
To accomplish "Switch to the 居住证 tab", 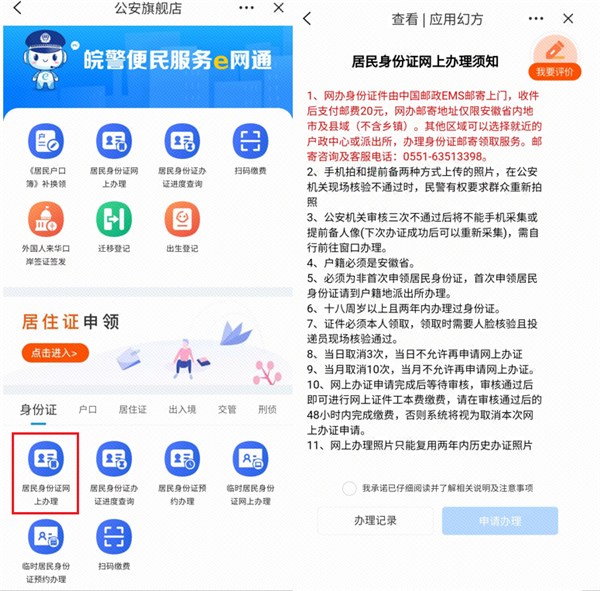I will [133, 409].
